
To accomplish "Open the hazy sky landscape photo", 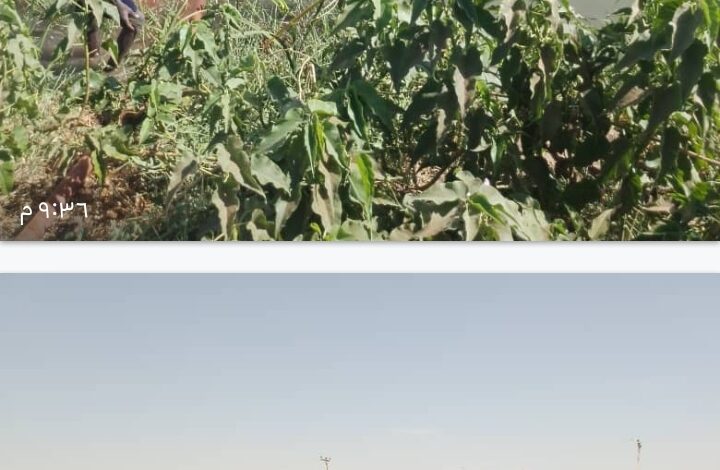I will (x=360, y=372).
